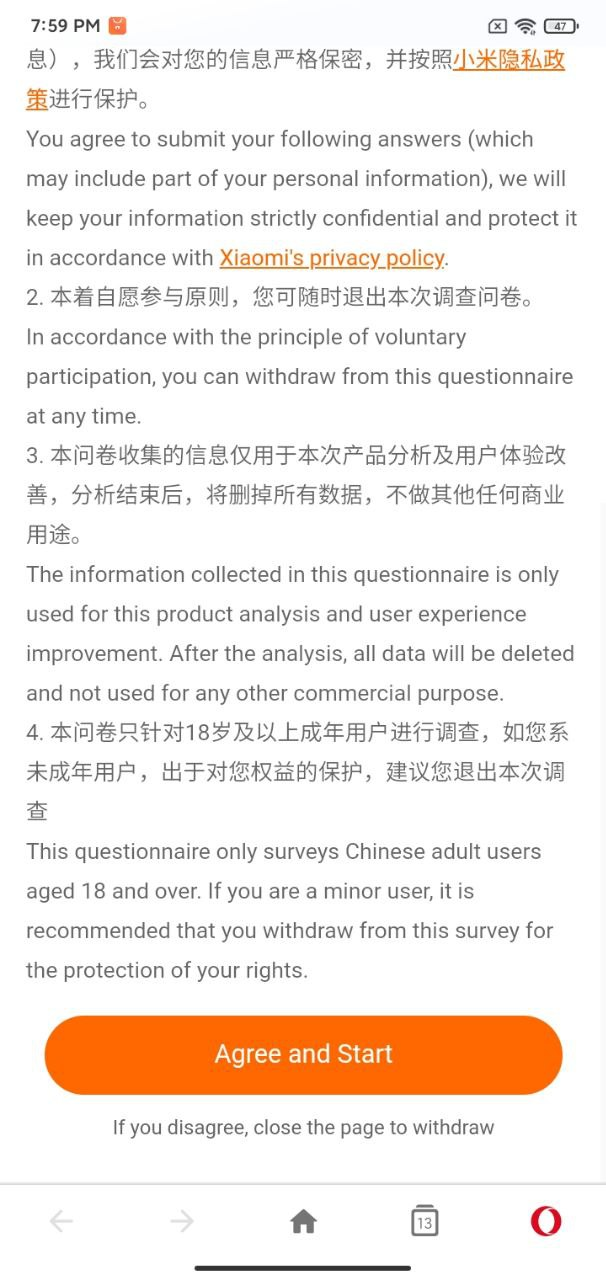Go to the browser home page
The image size is (606, 1280).
pyautogui.click(x=303, y=1221)
